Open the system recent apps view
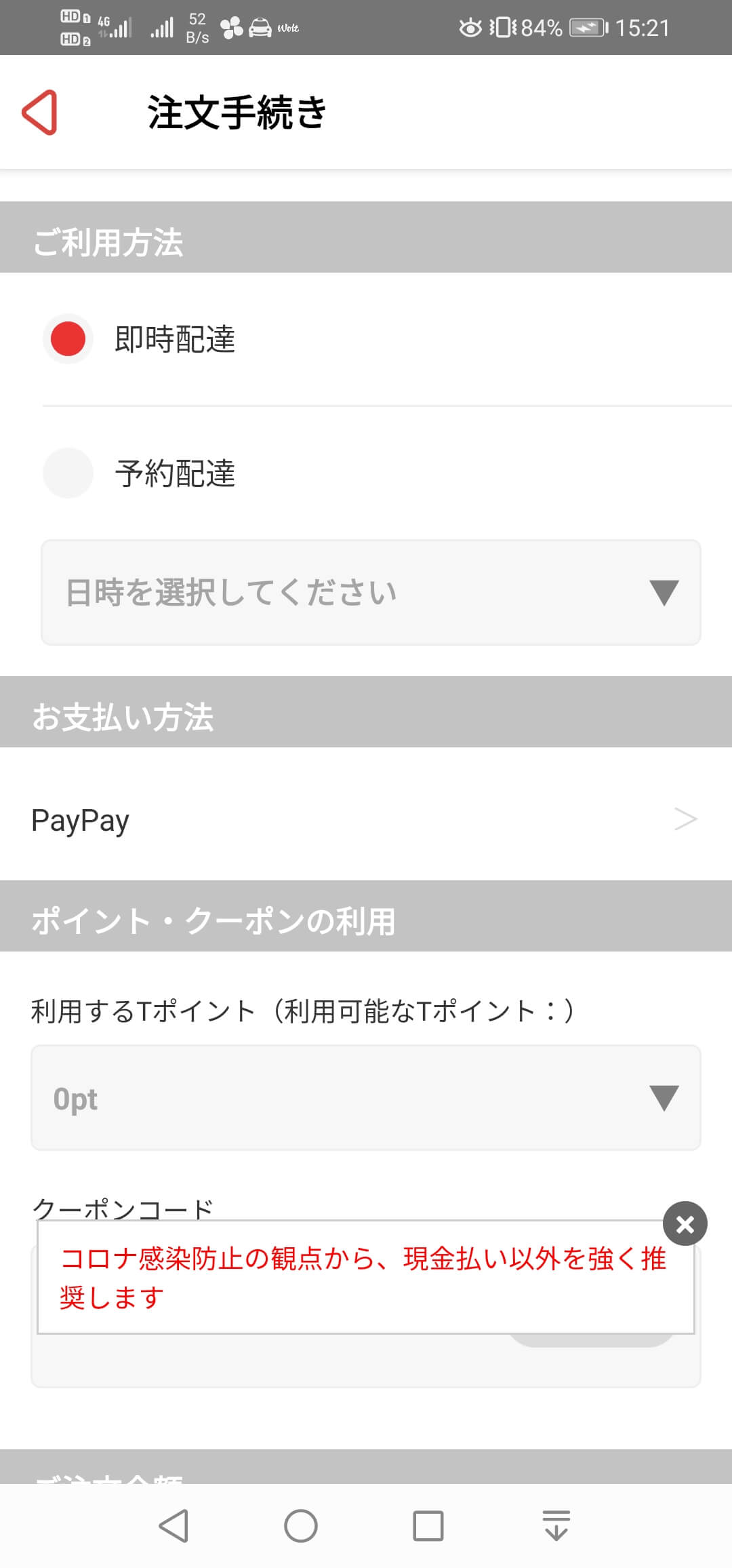Screen dimensions: 732x1568 coord(428,1527)
